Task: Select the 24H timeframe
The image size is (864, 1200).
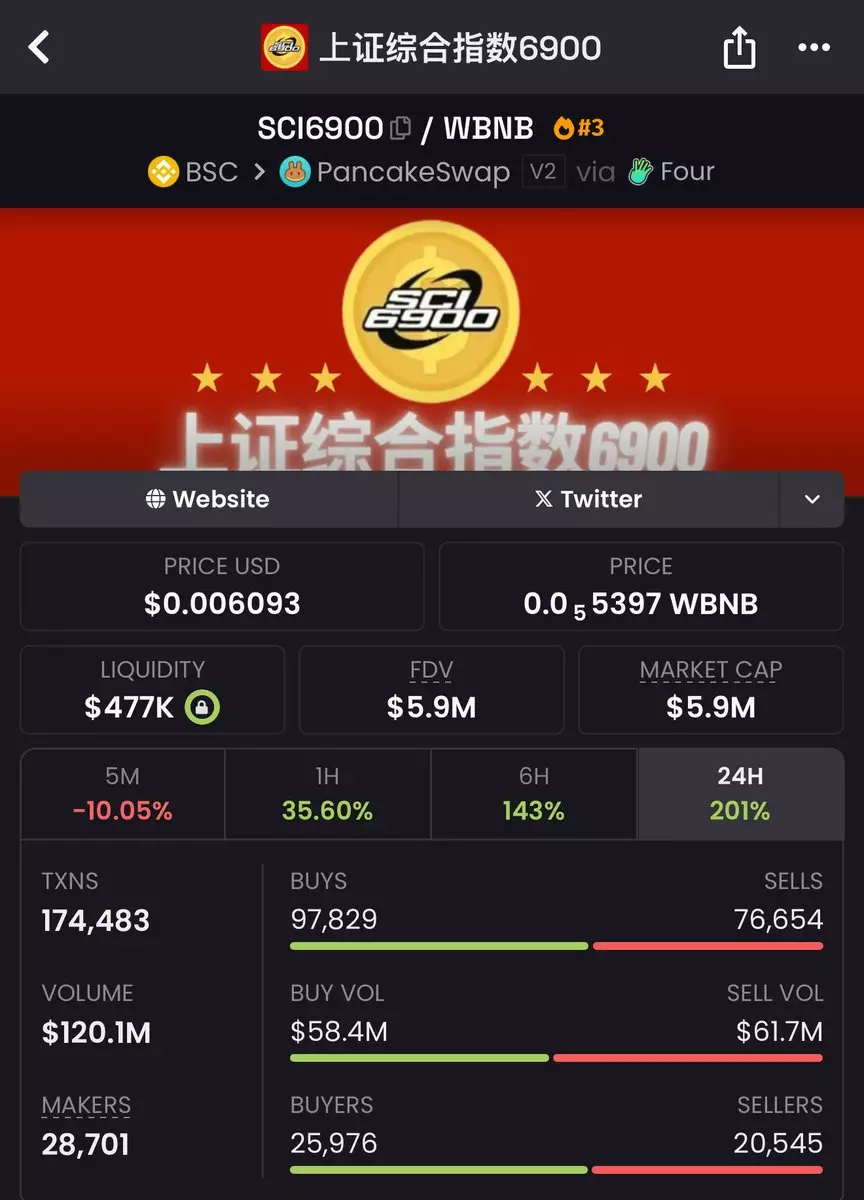Action: point(740,794)
